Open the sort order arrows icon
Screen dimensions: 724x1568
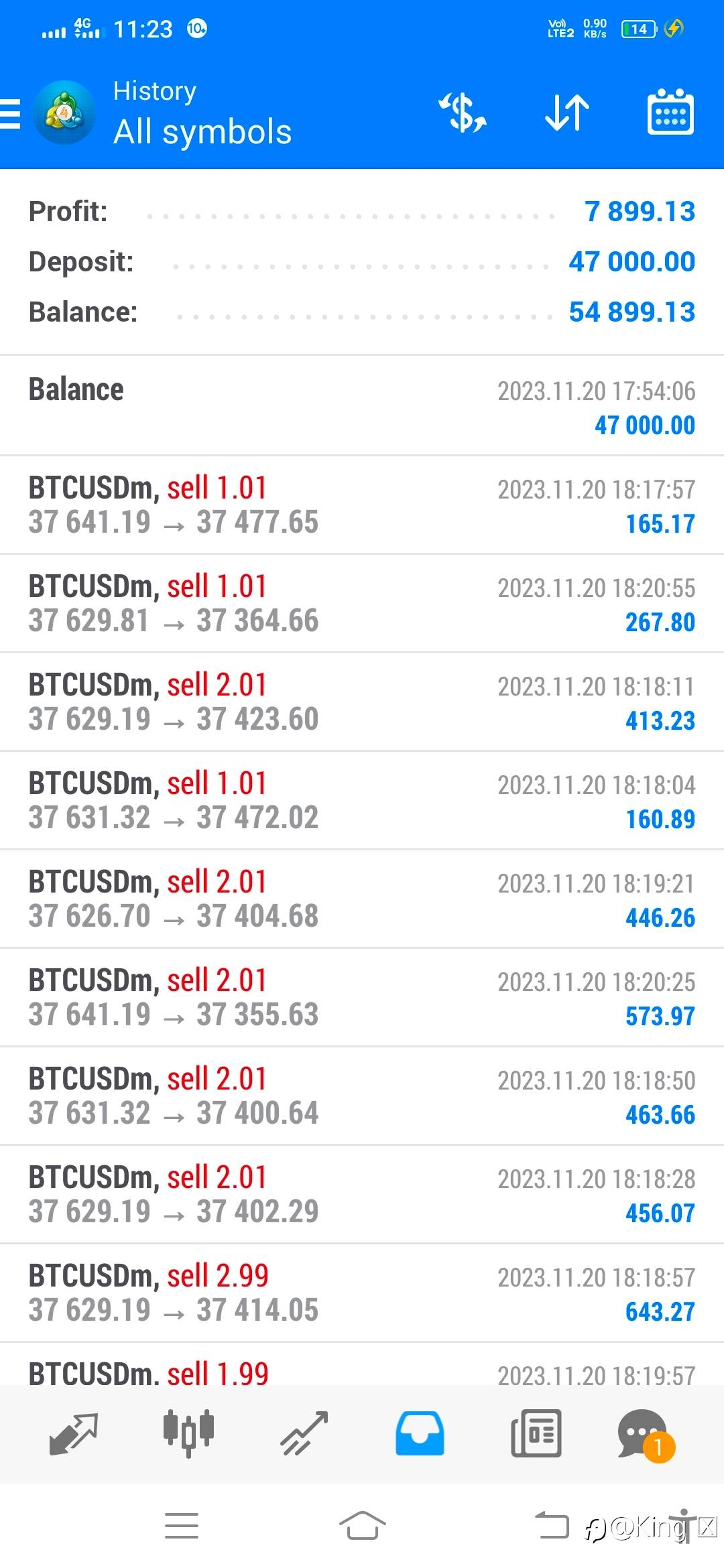pos(566,113)
